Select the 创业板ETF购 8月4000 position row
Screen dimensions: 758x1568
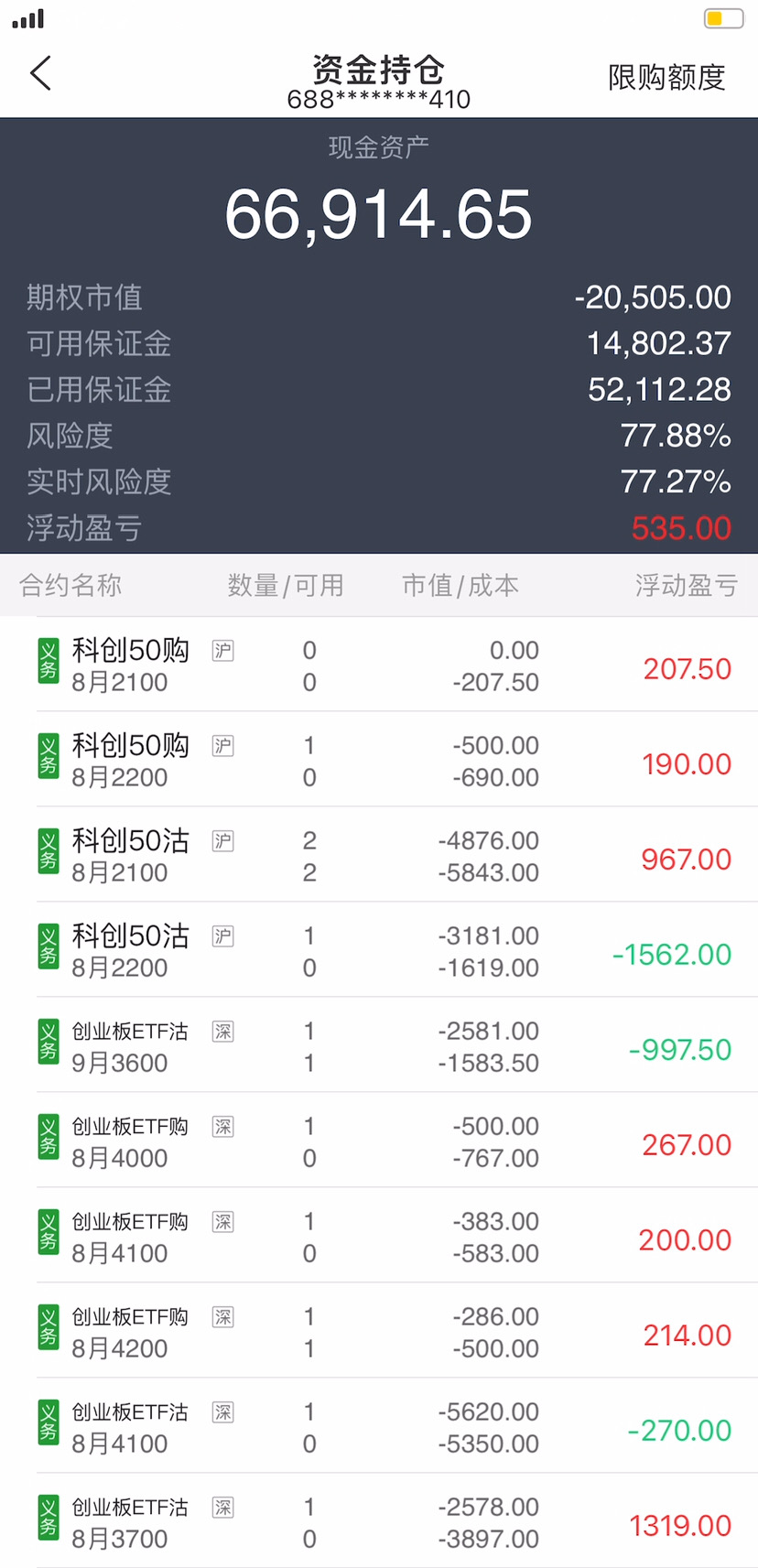[x=379, y=1141]
